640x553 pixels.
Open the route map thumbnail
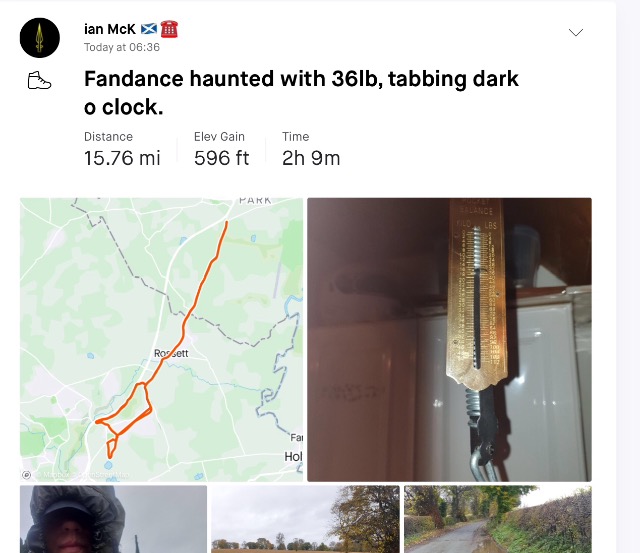click(161, 339)
